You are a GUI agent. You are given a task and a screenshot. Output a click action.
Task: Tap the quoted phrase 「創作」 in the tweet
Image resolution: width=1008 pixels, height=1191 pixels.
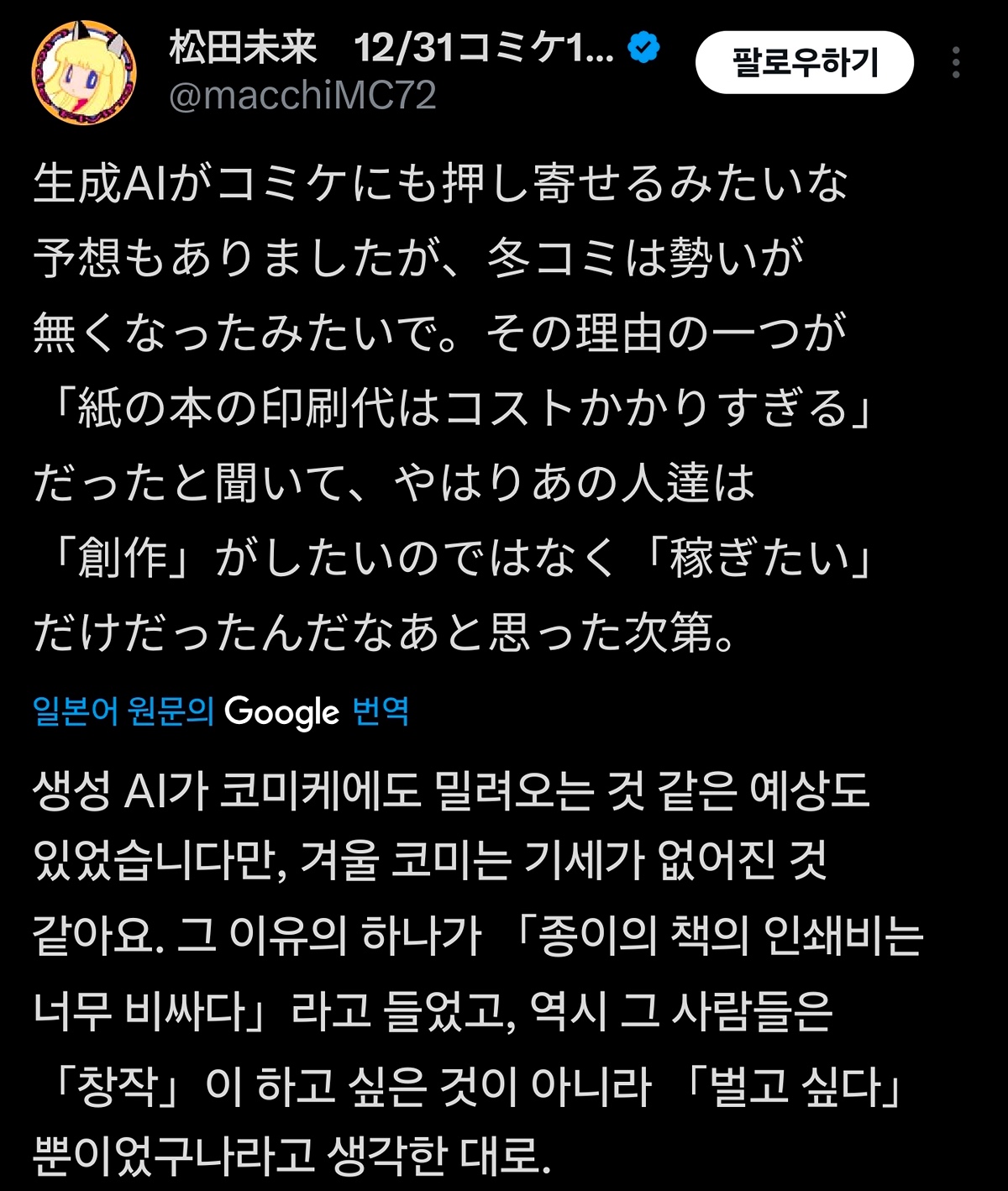click(122, 553)
